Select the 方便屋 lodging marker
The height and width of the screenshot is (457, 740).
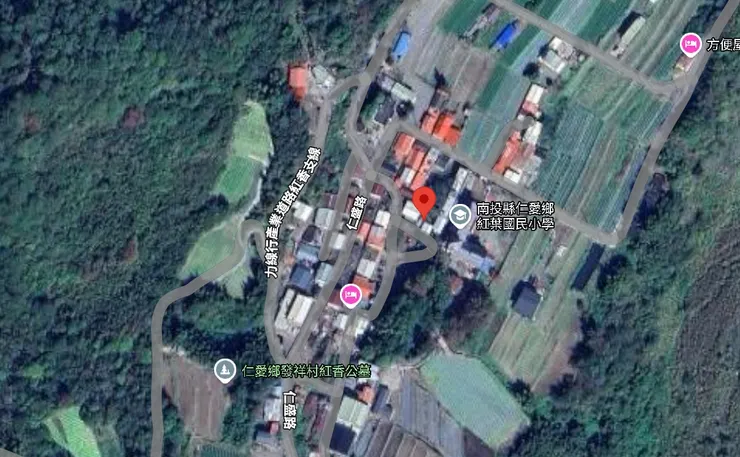[690, 44]
